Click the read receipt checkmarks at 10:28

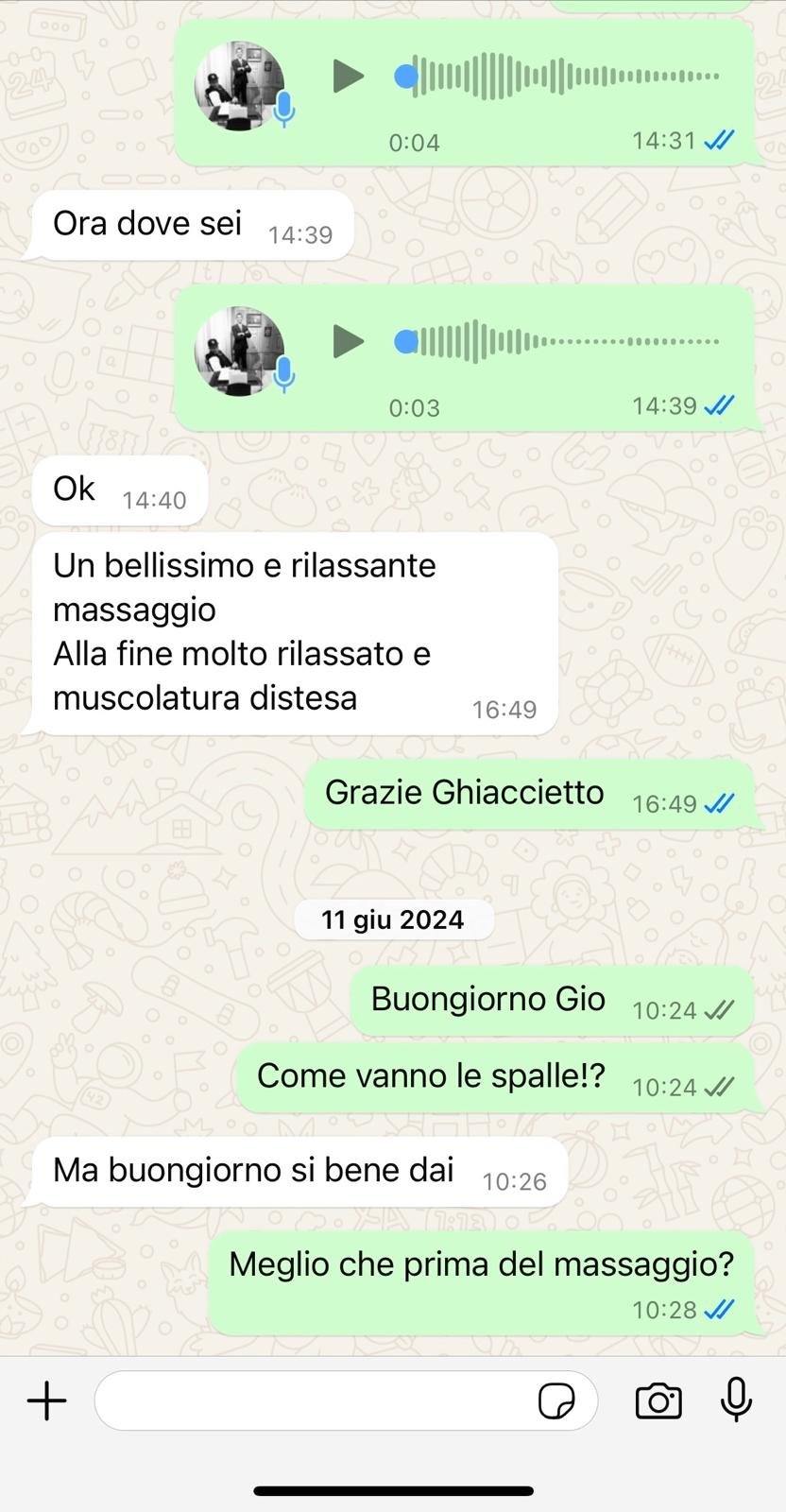718,1311
